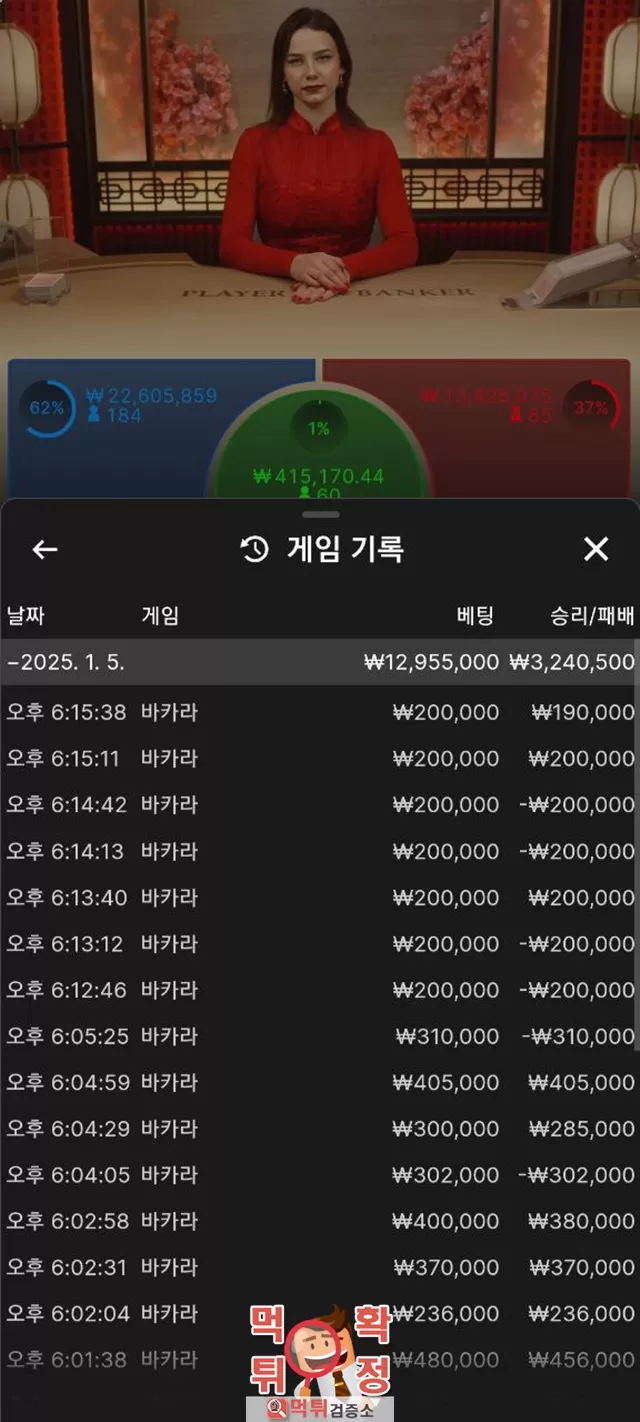The image size is (640, 1422).
Task: Select the 오후 6:04:05 ₩302,000 bet record
Action: (318, 1174)
